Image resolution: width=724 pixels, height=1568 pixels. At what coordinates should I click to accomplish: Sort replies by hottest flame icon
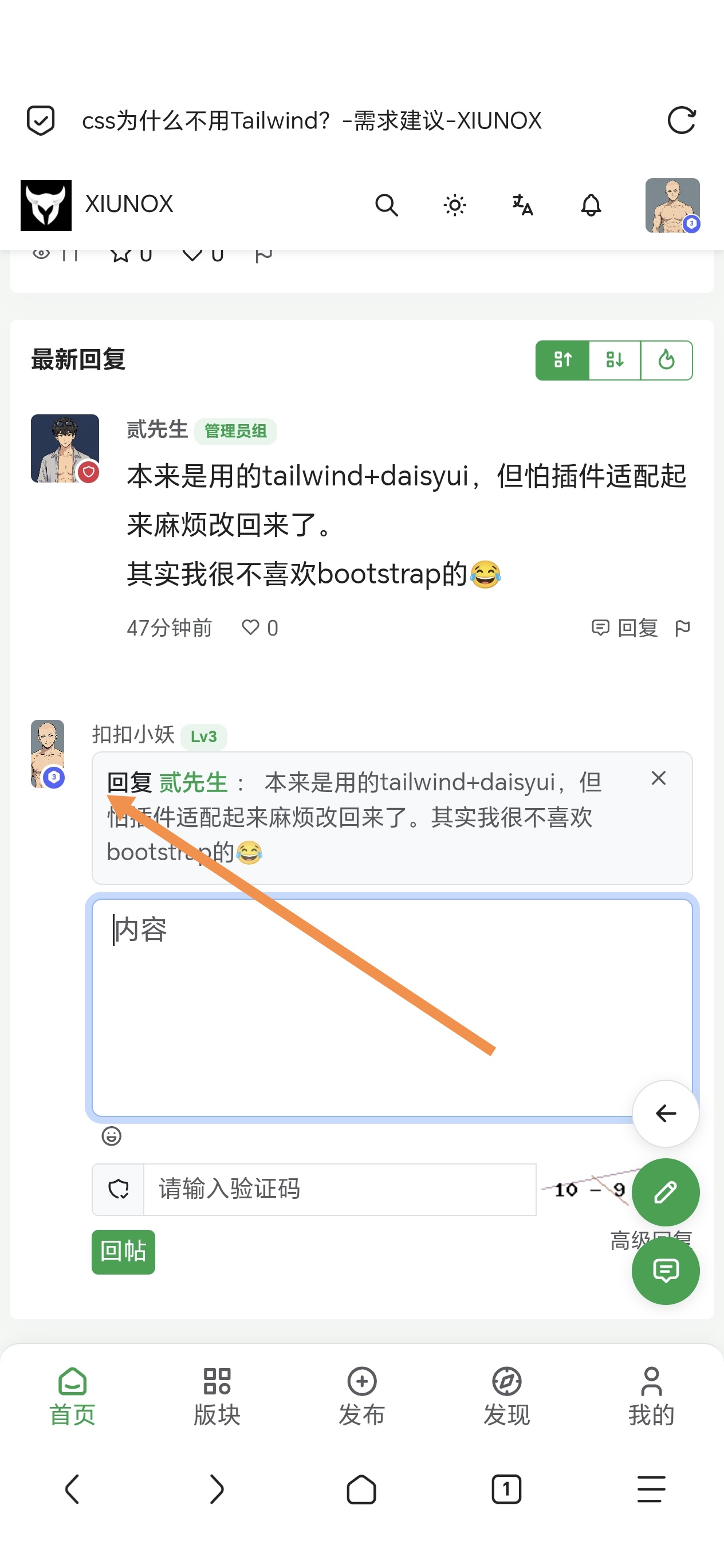tap(667, 360)
